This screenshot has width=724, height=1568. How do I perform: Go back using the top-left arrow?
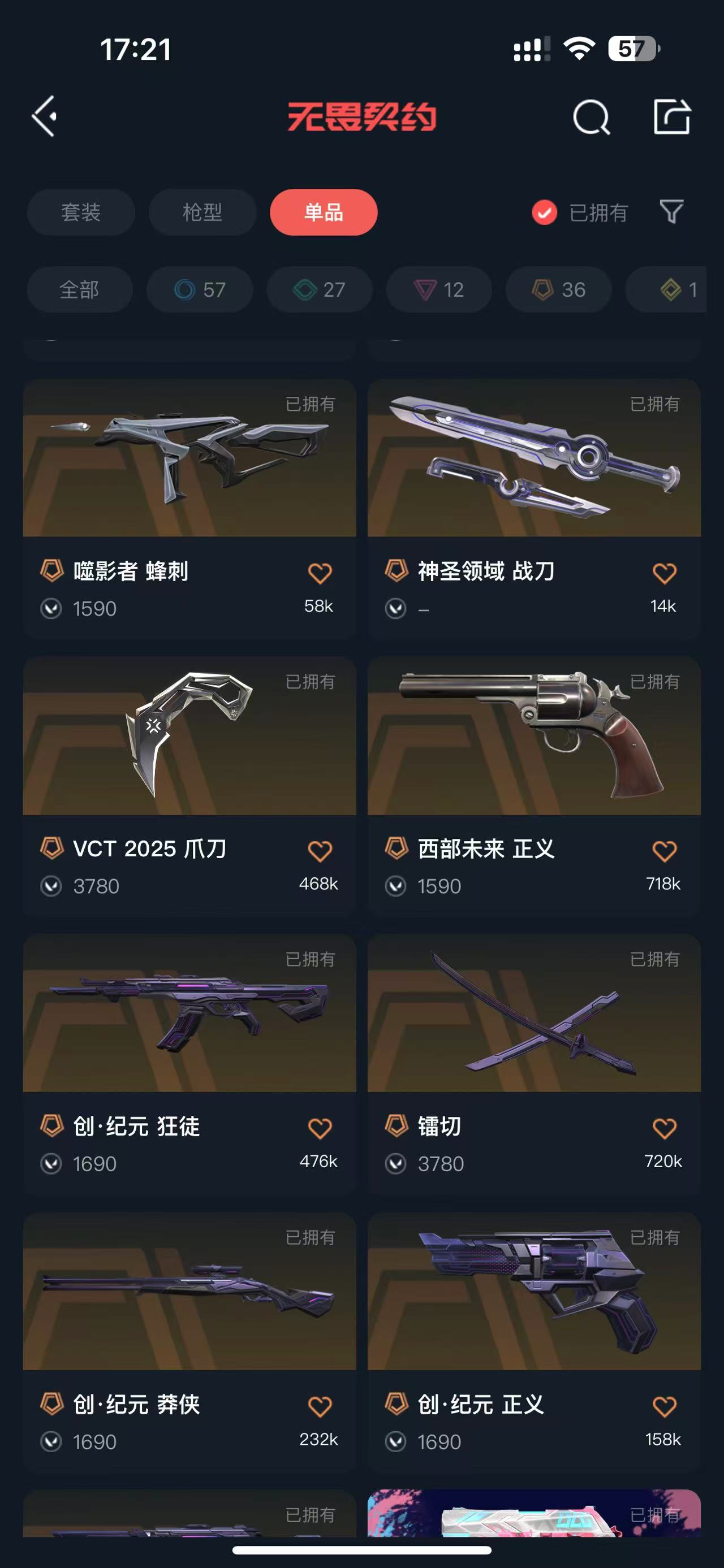click(45, 116)
